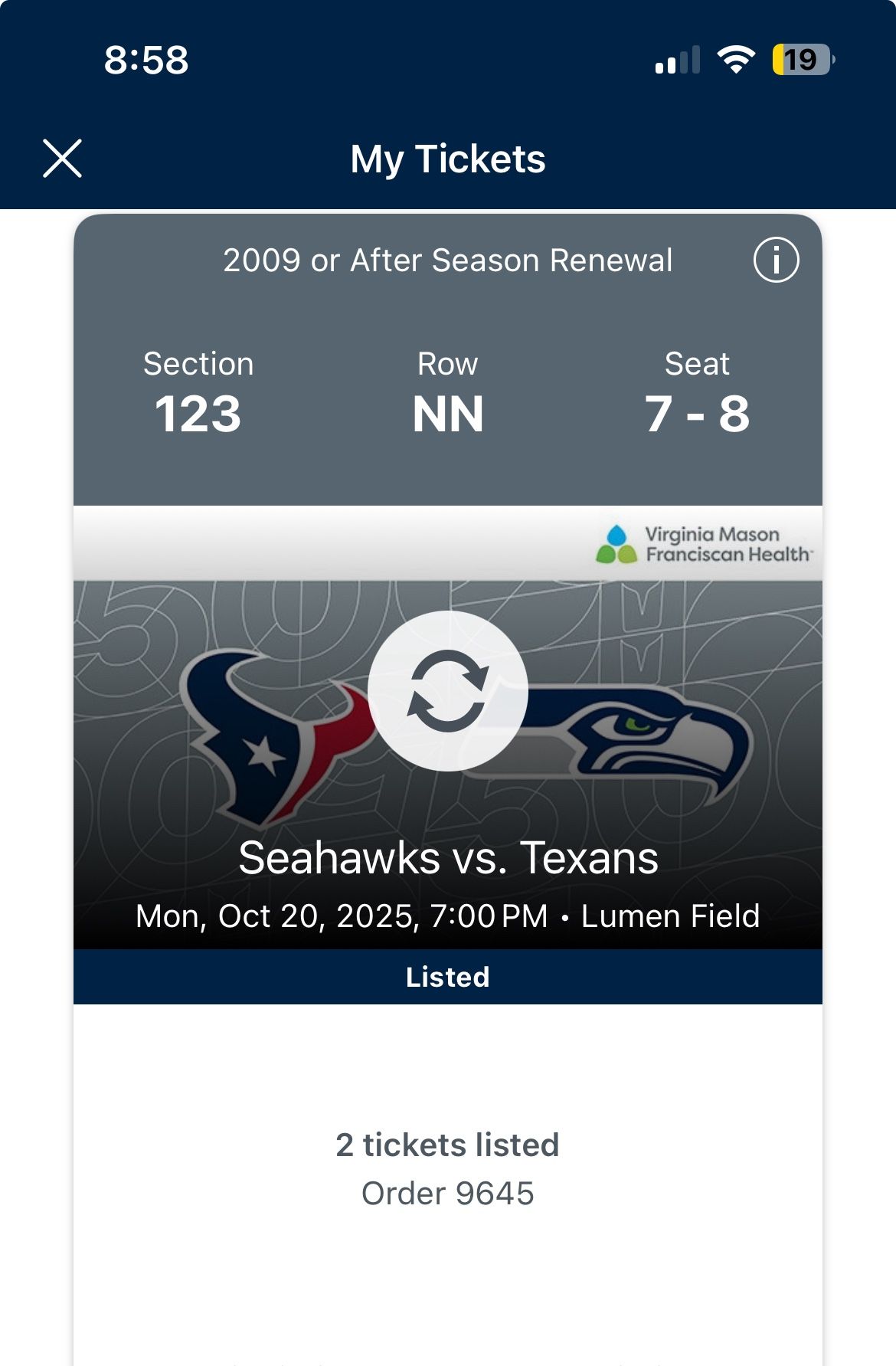896x1366 pixels.
Task: Tap the 2 tickets listed text
Action: tap(448, 1144)
